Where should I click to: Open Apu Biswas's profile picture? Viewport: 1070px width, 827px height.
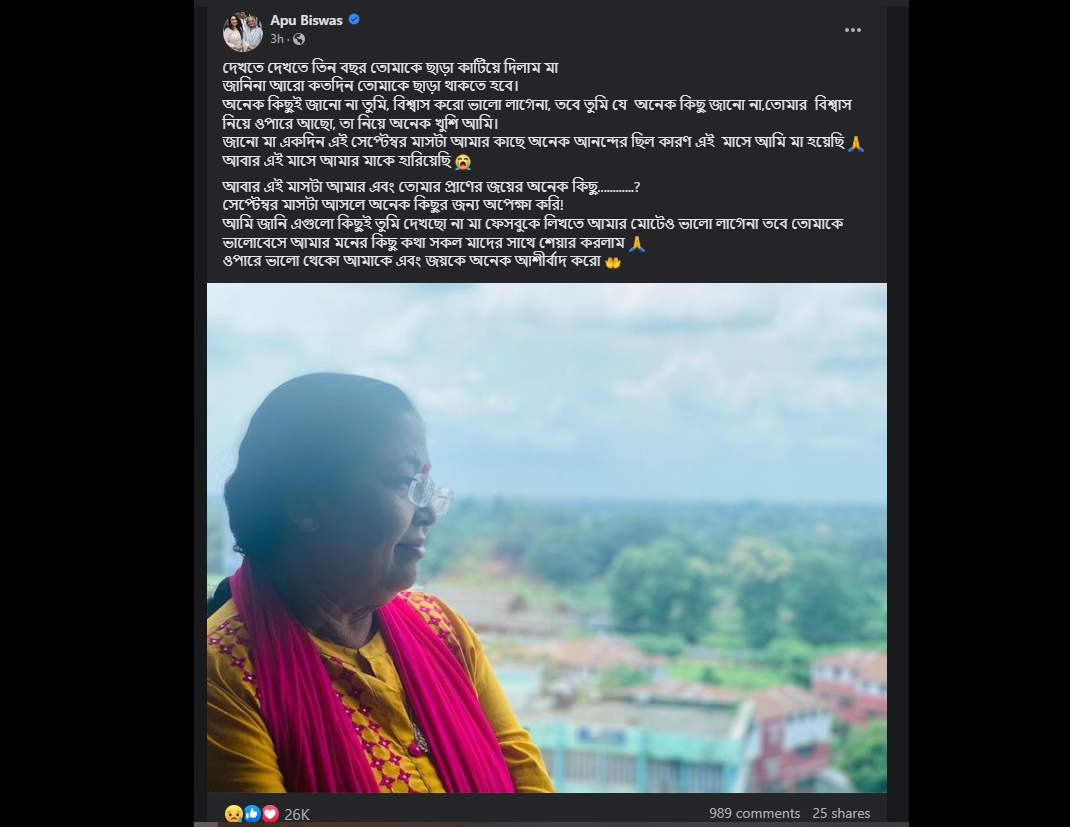click(x=242, y=31)
